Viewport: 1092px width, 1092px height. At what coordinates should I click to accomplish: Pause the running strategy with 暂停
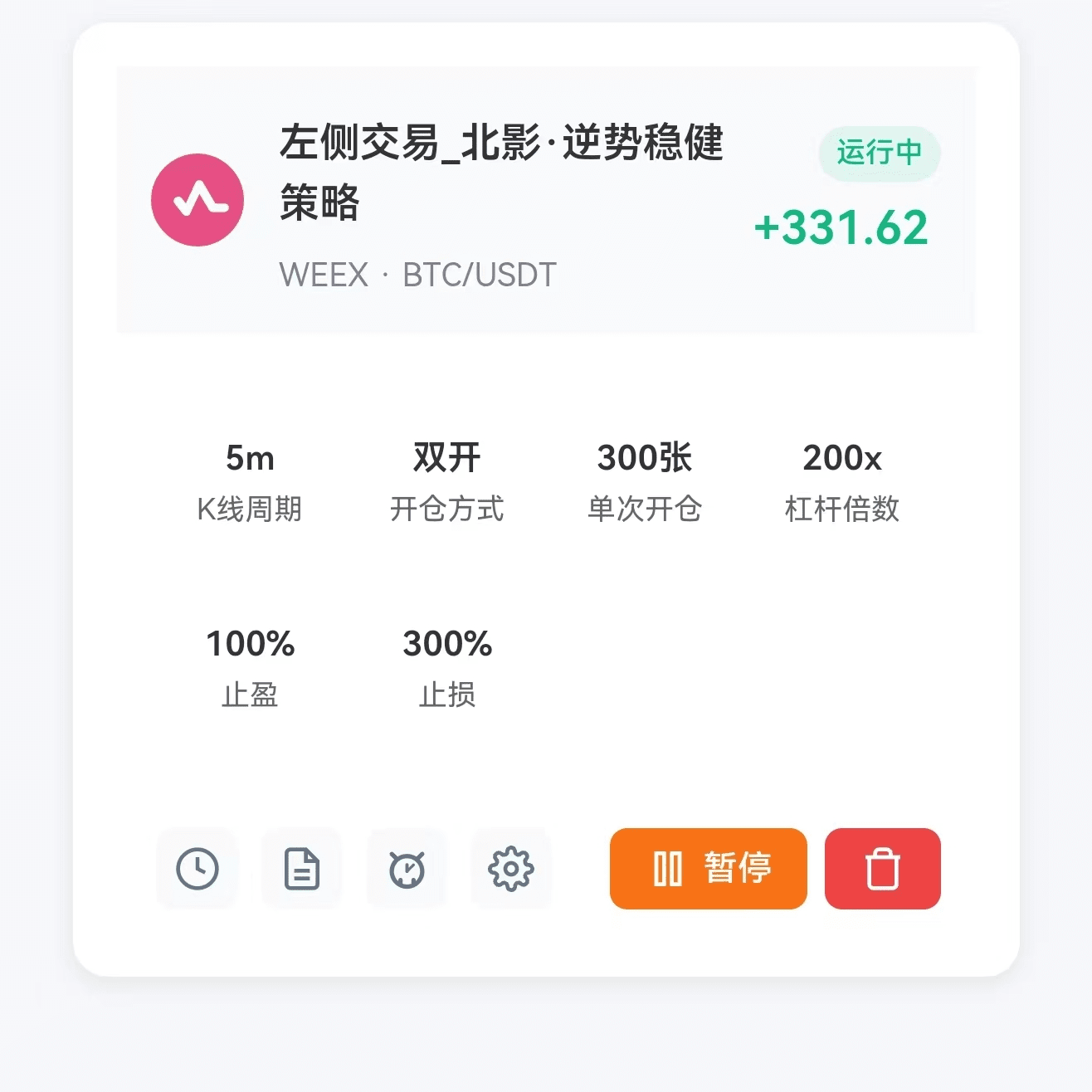tap(708, 869)
